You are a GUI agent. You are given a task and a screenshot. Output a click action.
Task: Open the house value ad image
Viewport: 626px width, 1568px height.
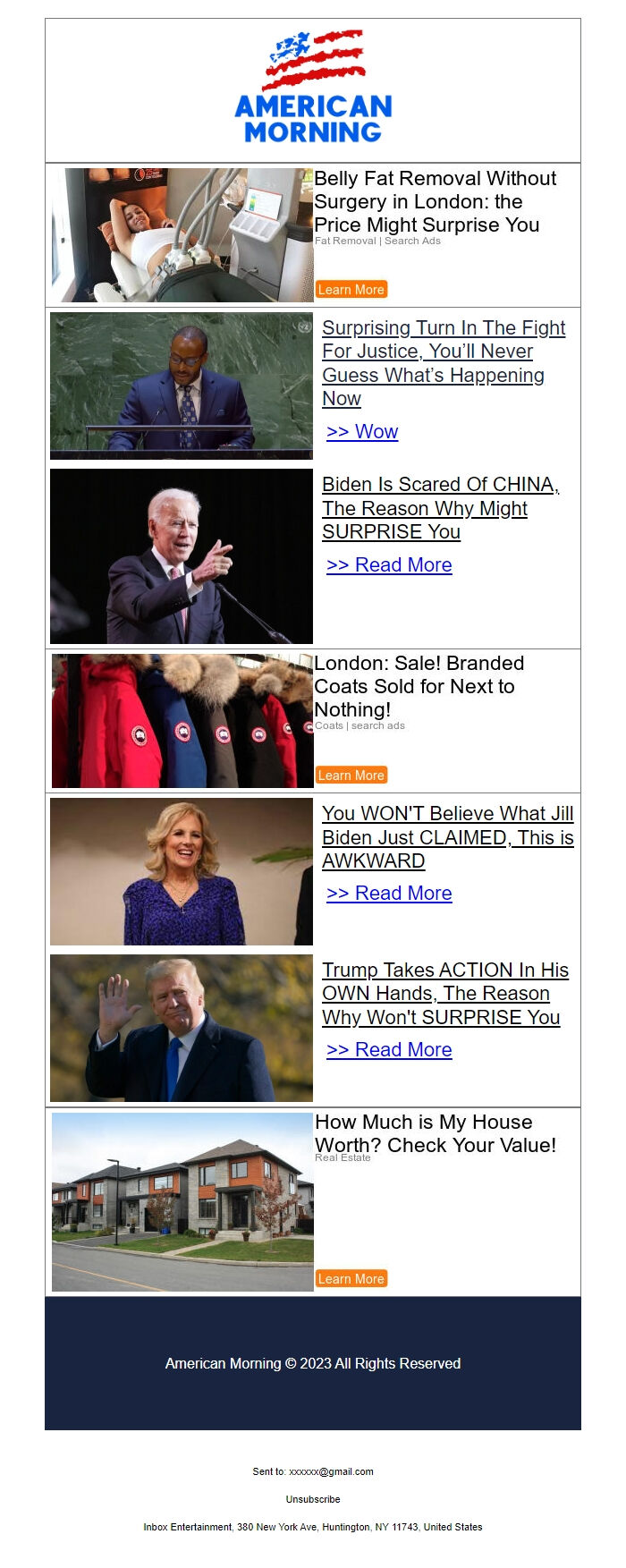[182, 1201]
